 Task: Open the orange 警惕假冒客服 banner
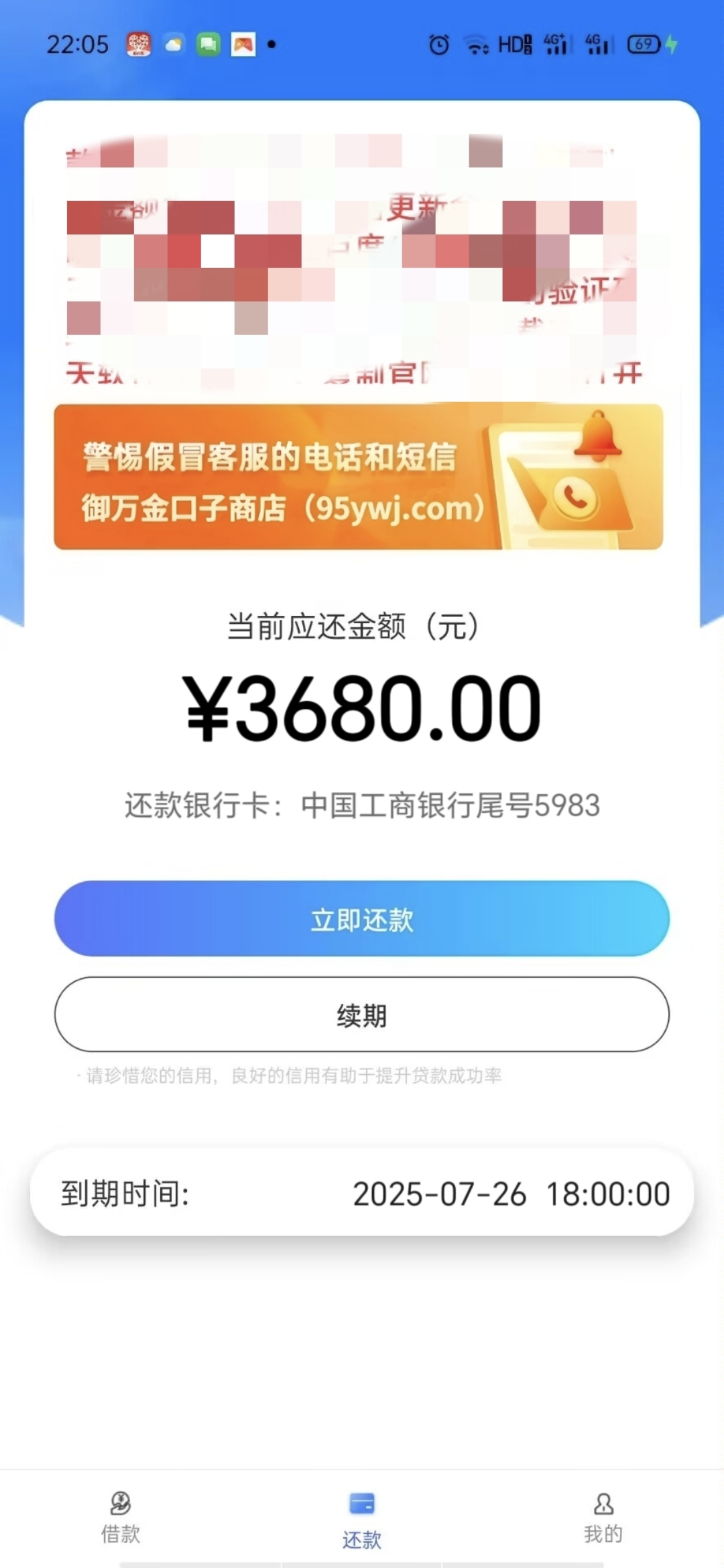click(358, 477)
